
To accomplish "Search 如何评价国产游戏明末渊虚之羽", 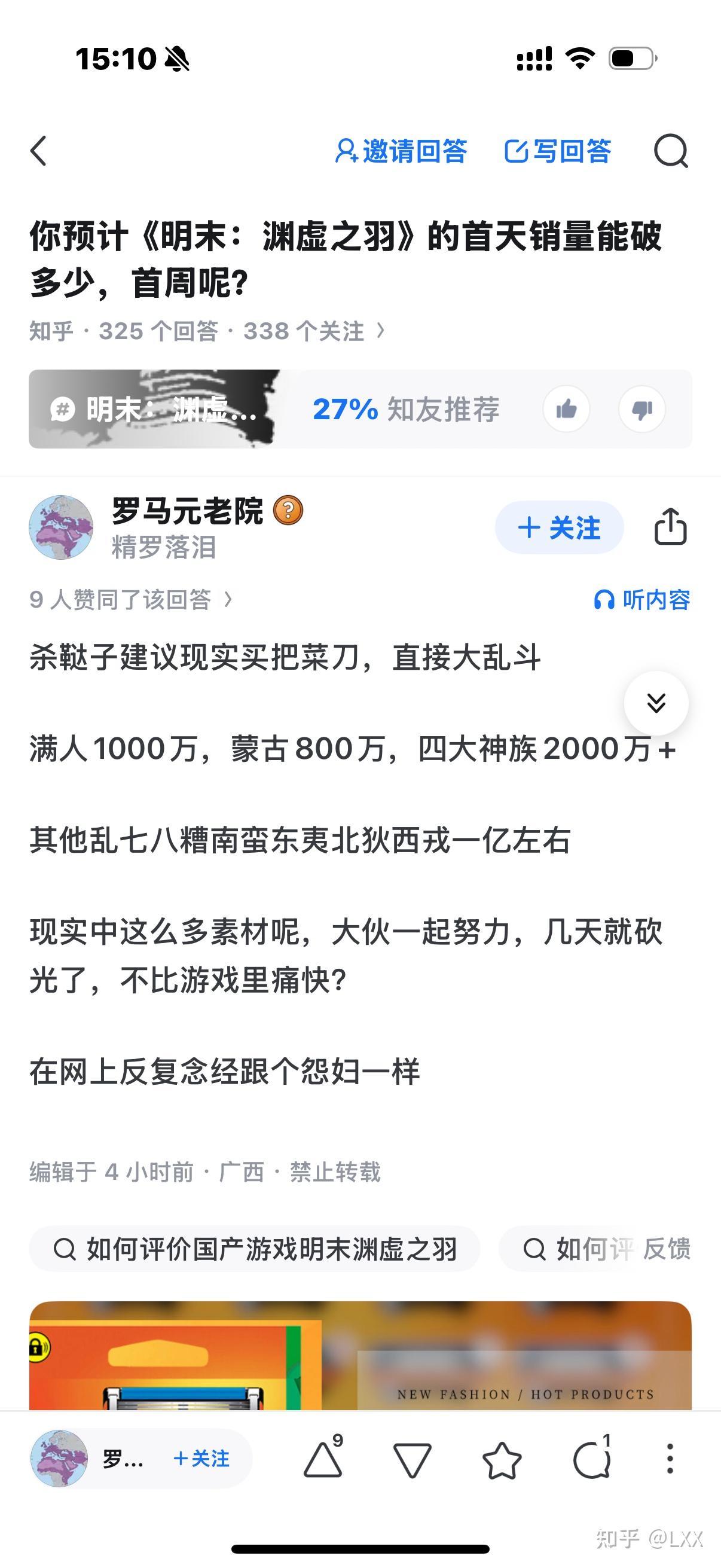I will point(255,1249).
